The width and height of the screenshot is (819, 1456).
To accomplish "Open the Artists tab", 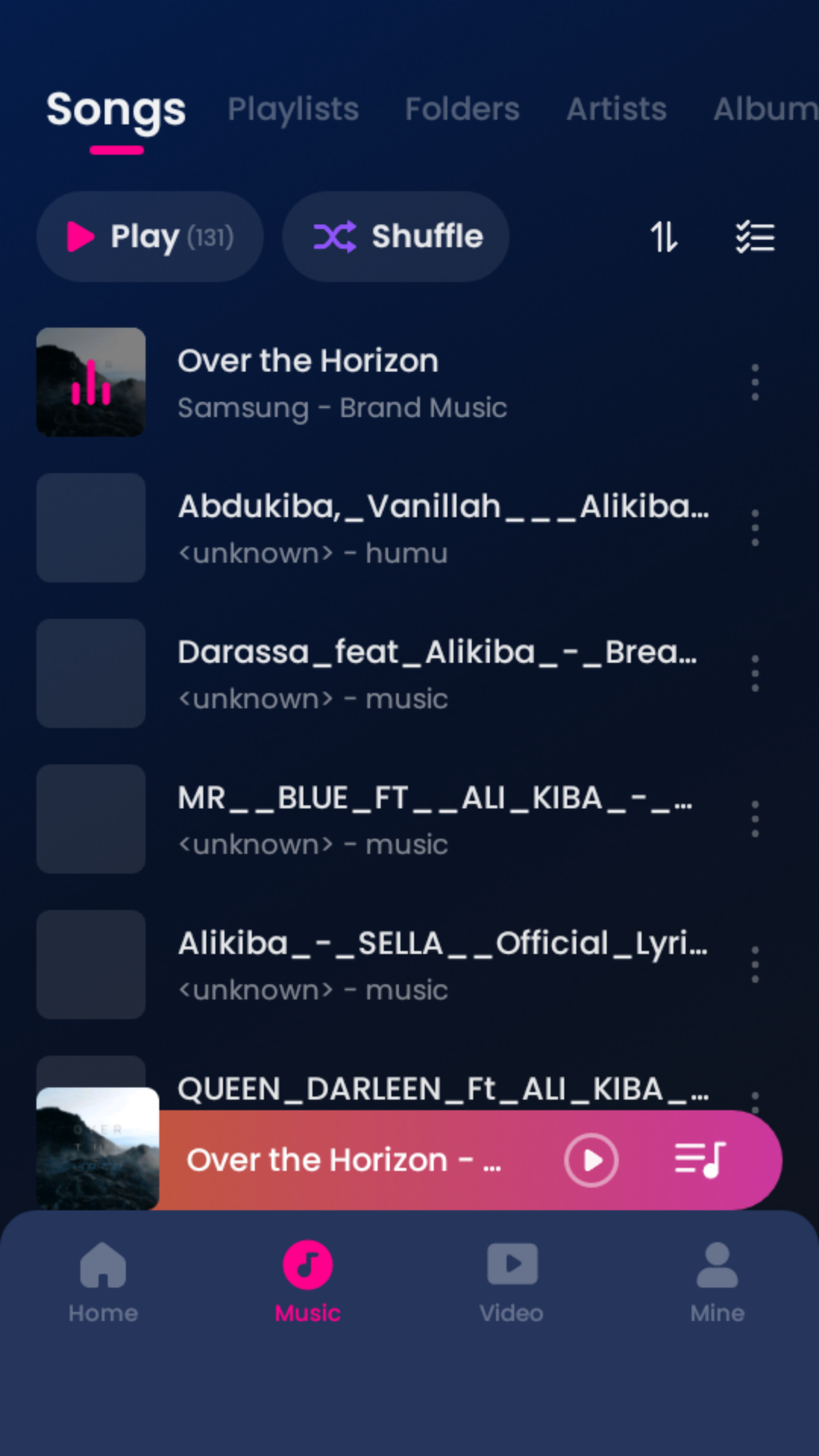I will [x=616, y=109].
